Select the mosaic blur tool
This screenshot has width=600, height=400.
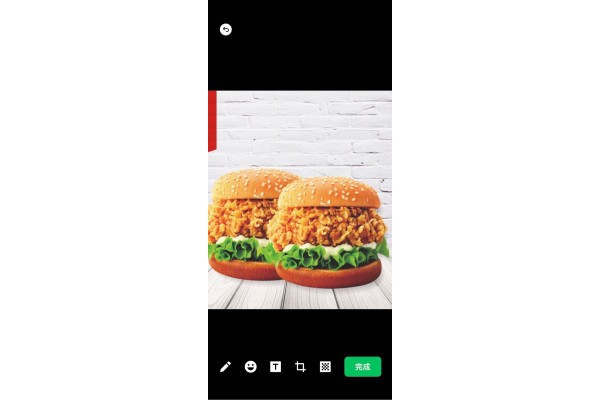point(325,367)
